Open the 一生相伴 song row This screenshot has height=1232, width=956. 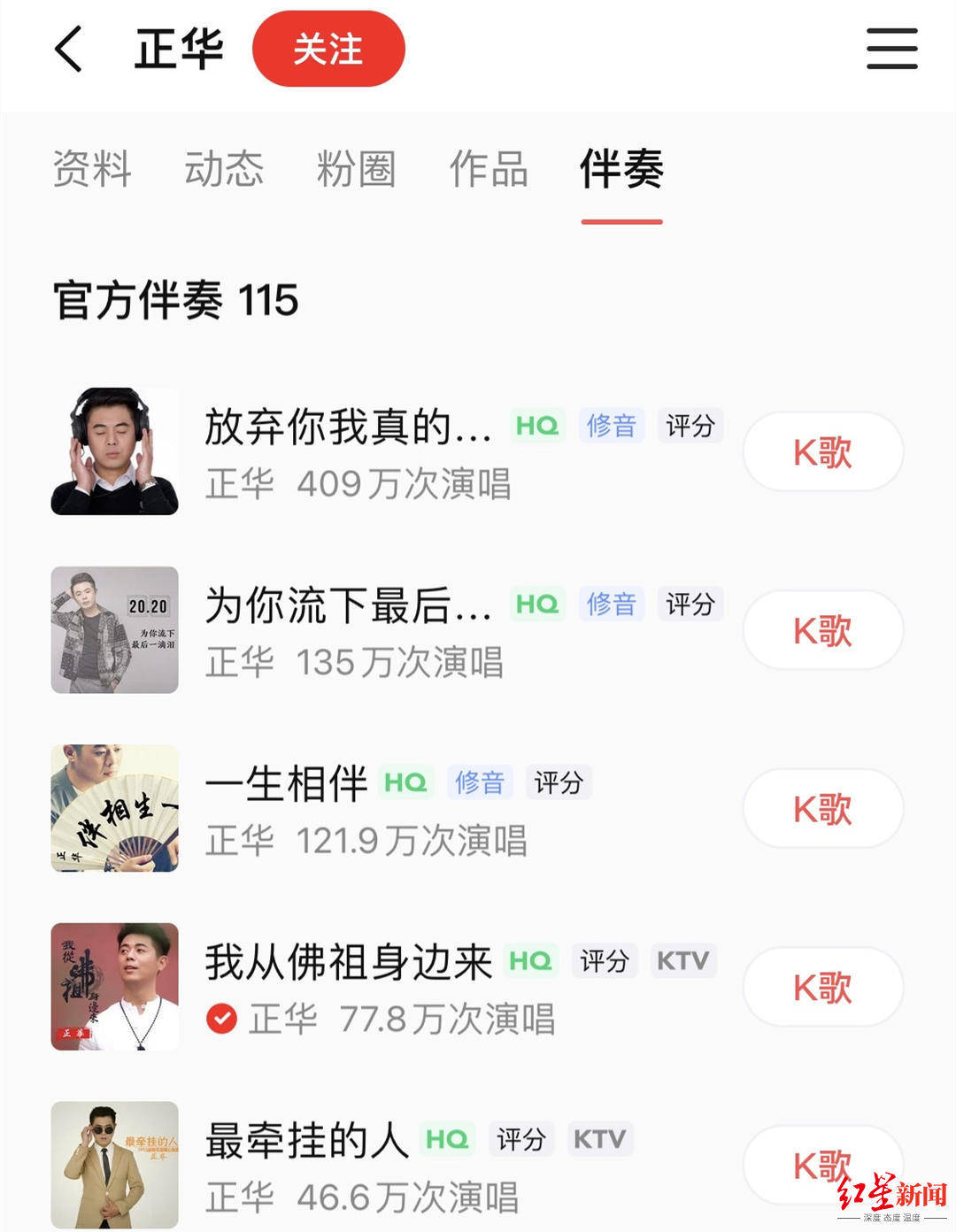pyautogui.click(x=287, y=784)
